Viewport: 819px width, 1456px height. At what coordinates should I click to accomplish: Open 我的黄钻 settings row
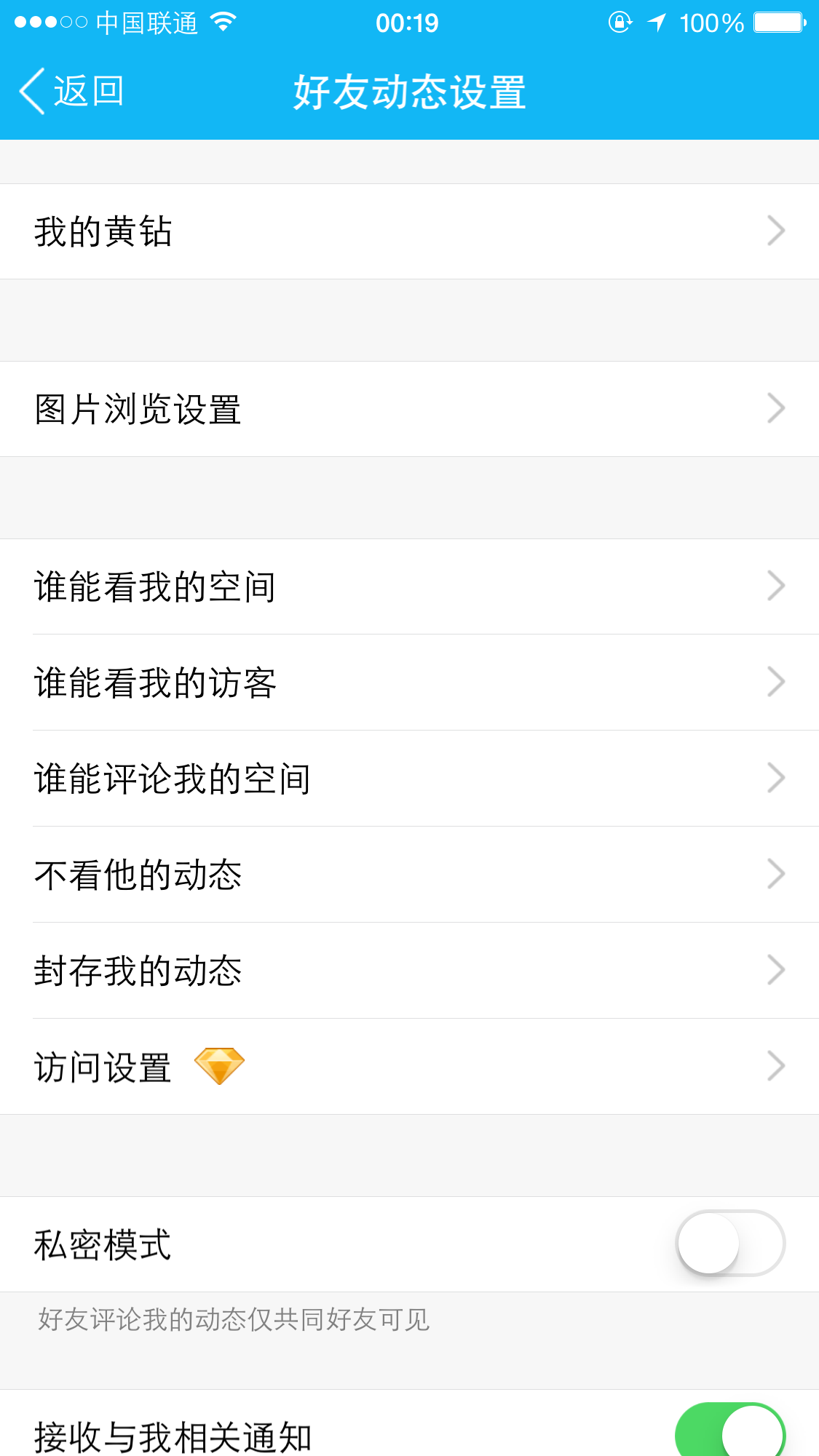(x=409, y=231)
